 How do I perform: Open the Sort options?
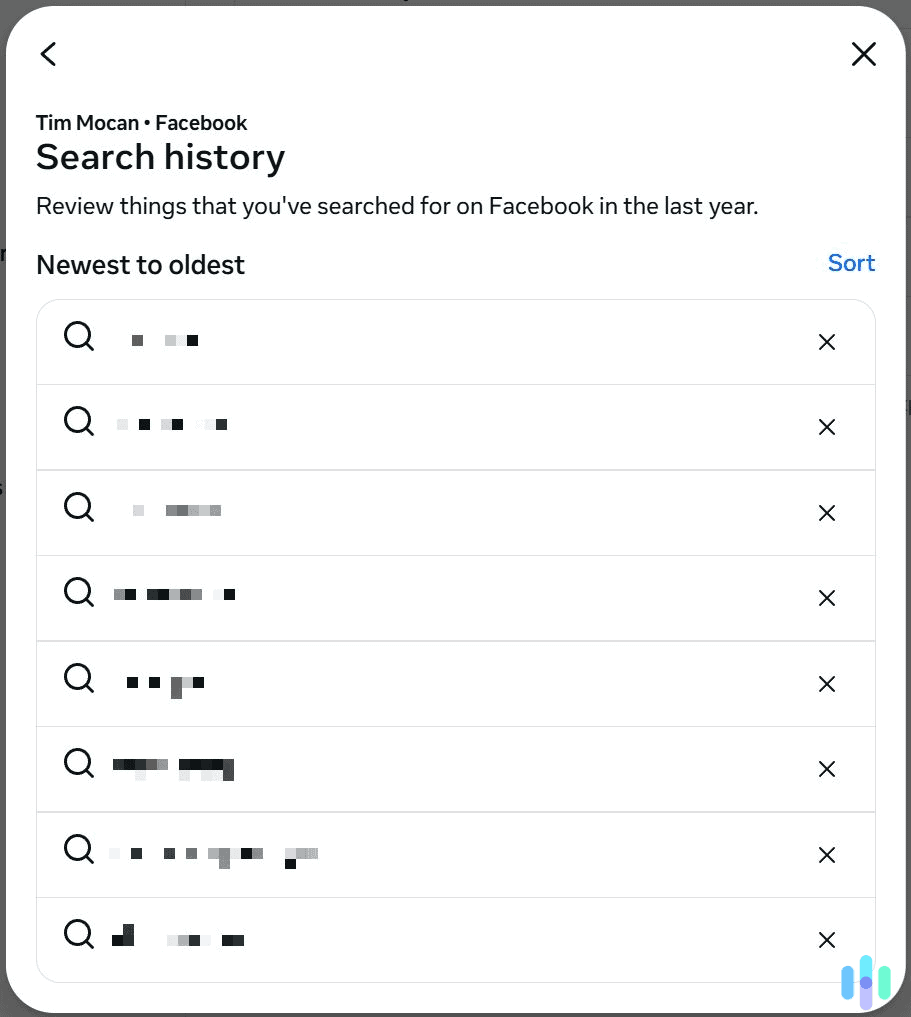[x=851, y=263]
